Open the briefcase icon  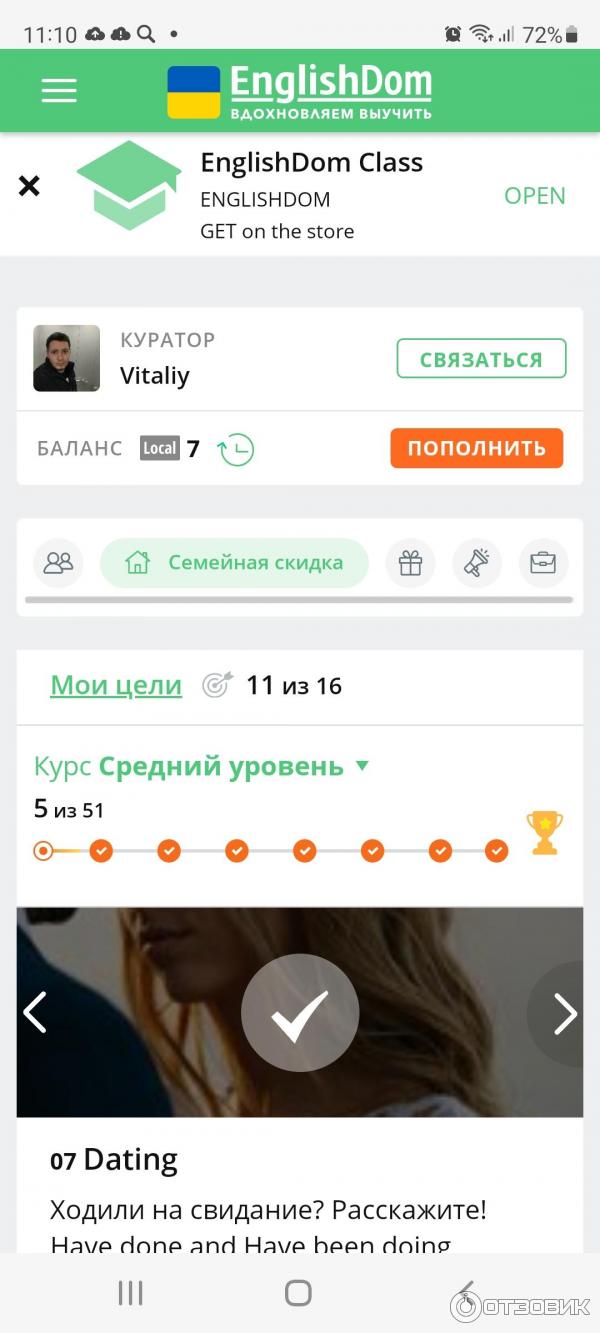(543, 563)
